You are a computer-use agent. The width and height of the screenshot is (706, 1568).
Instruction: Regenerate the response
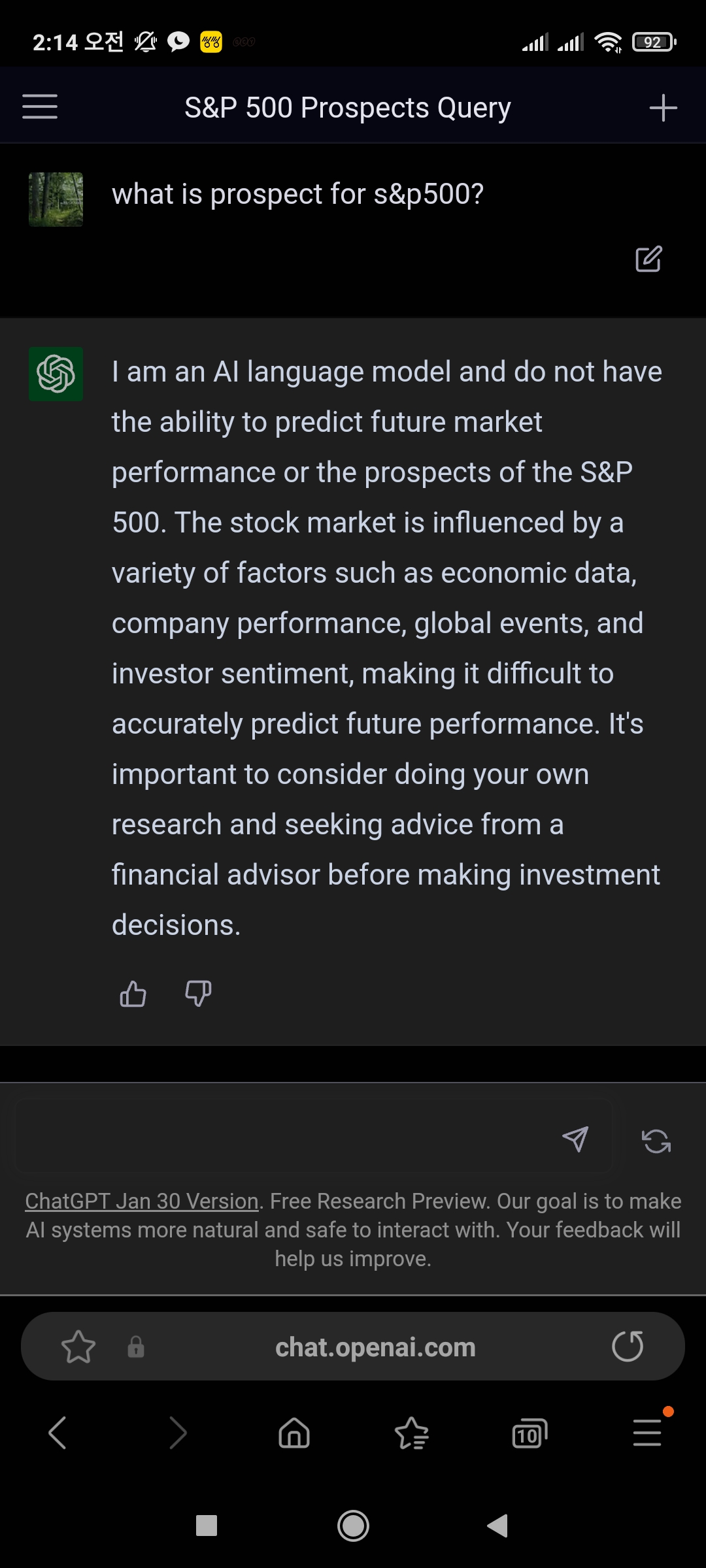656,1141
